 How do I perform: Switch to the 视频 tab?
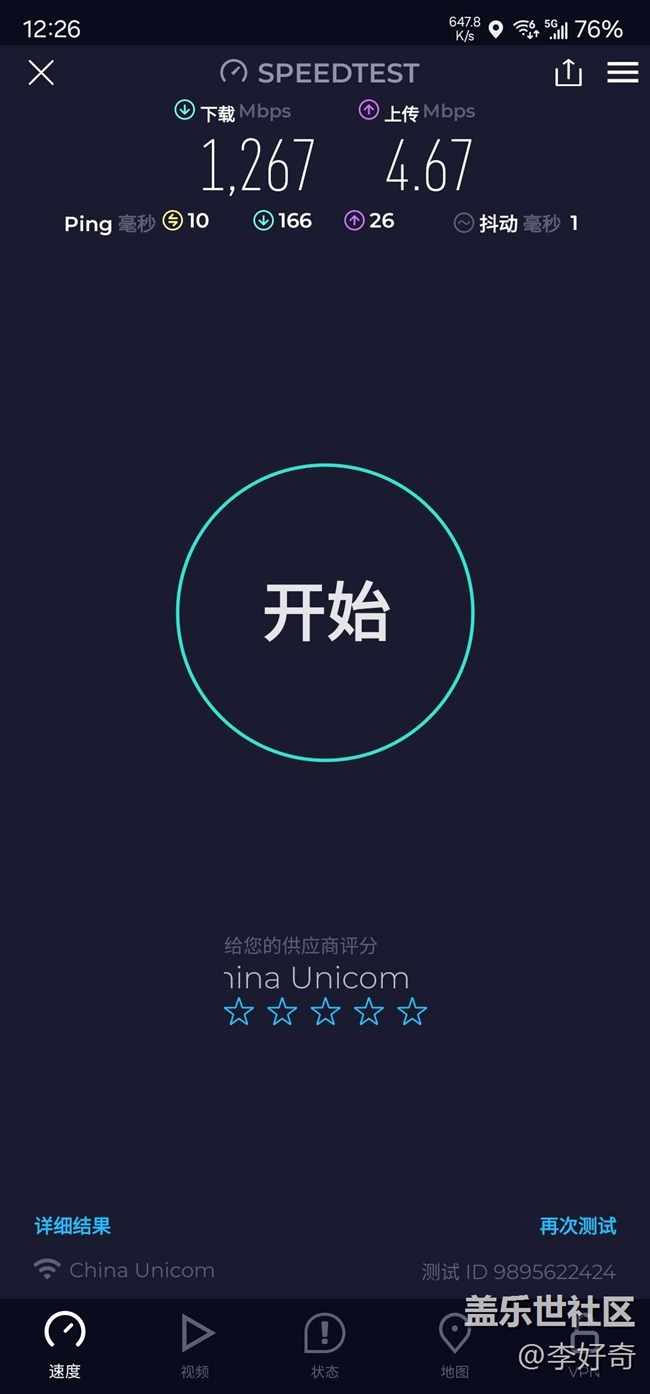[x=195, y=1345]
